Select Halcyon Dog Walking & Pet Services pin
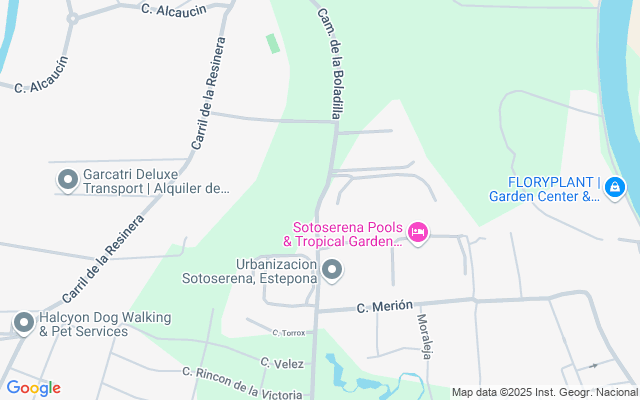The image size is (640, 400). pyautogui.click(x=24, y=323)
